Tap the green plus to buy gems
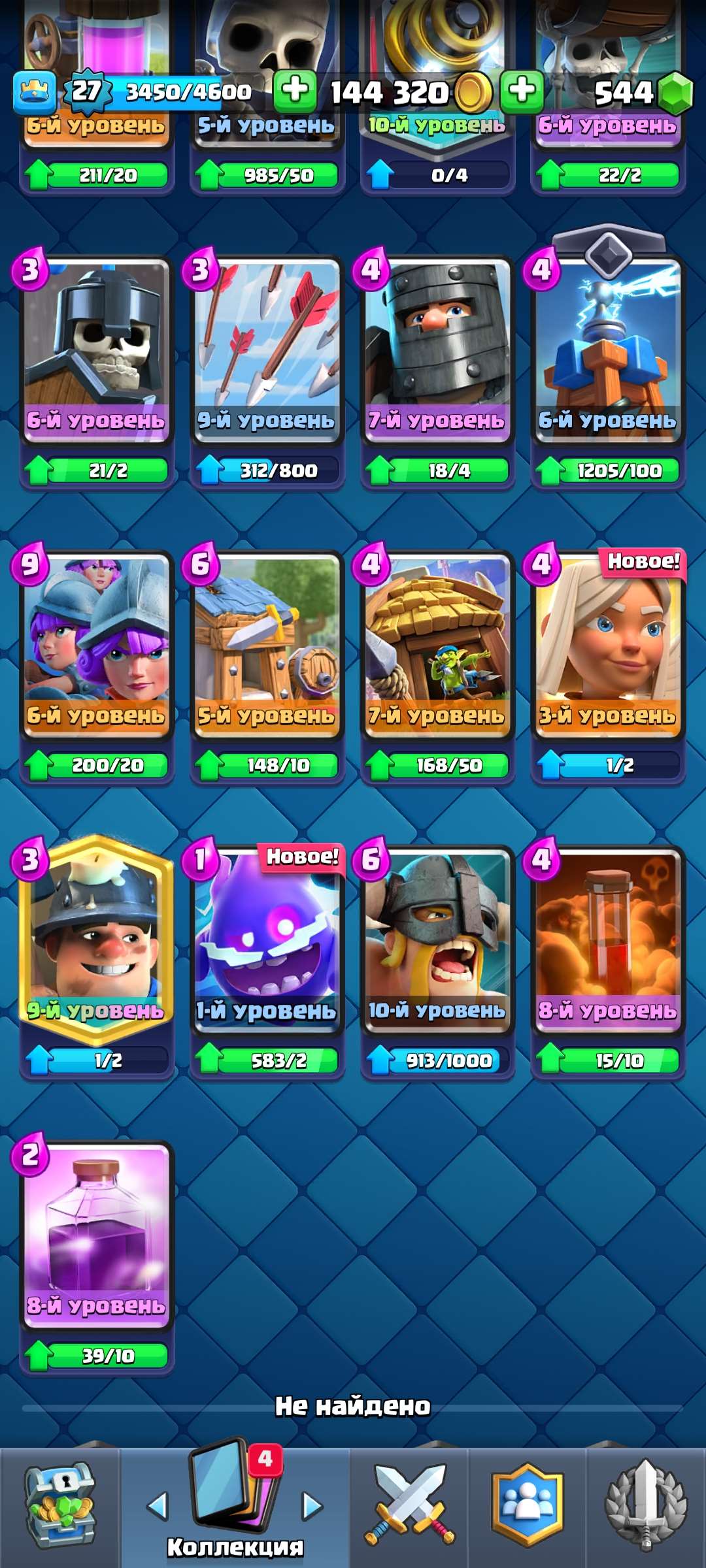The height and width of the screenshot is (1568, 706). [522, 90]
